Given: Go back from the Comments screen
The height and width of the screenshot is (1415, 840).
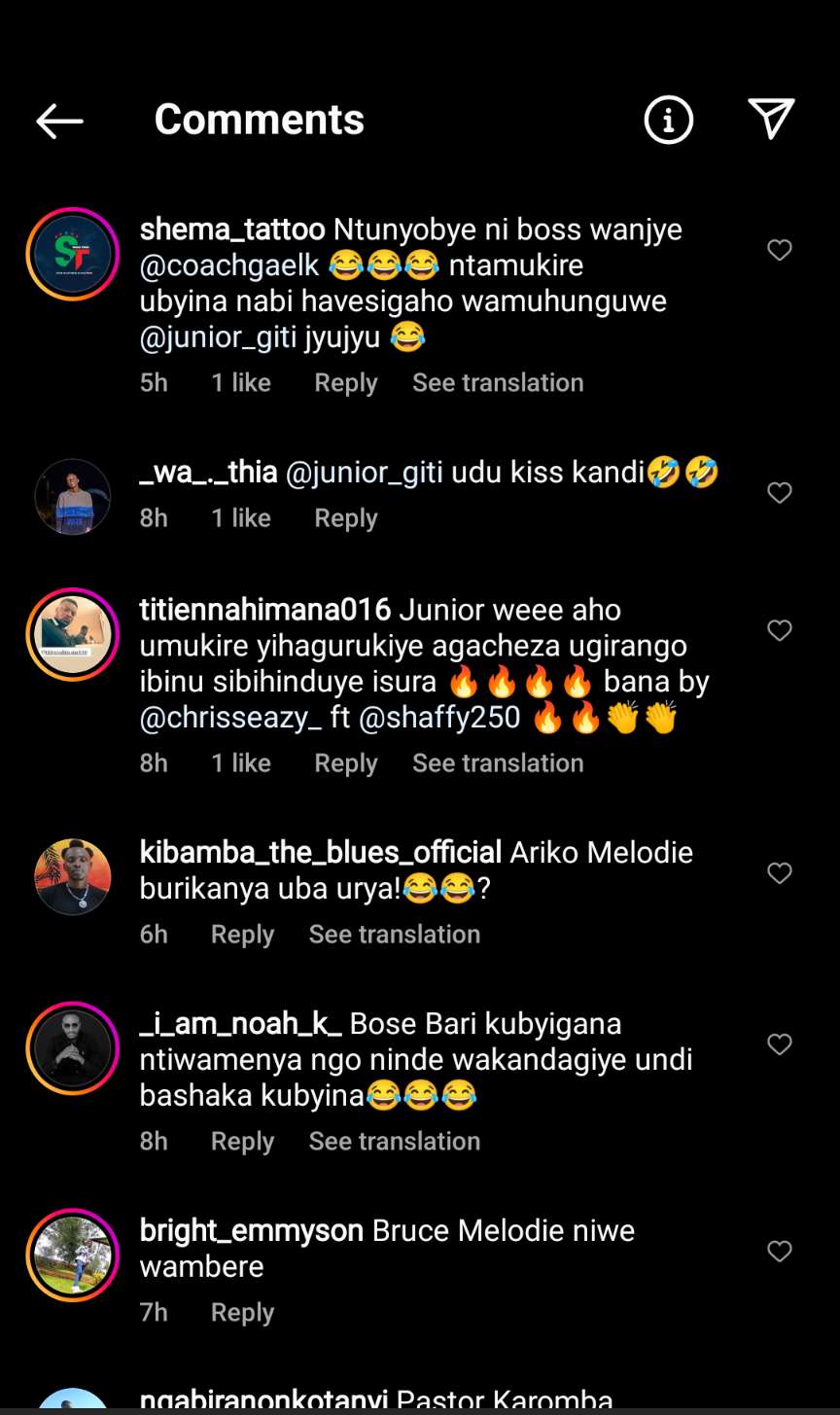Looking at the screenshot, I should [x=59, y=121].
